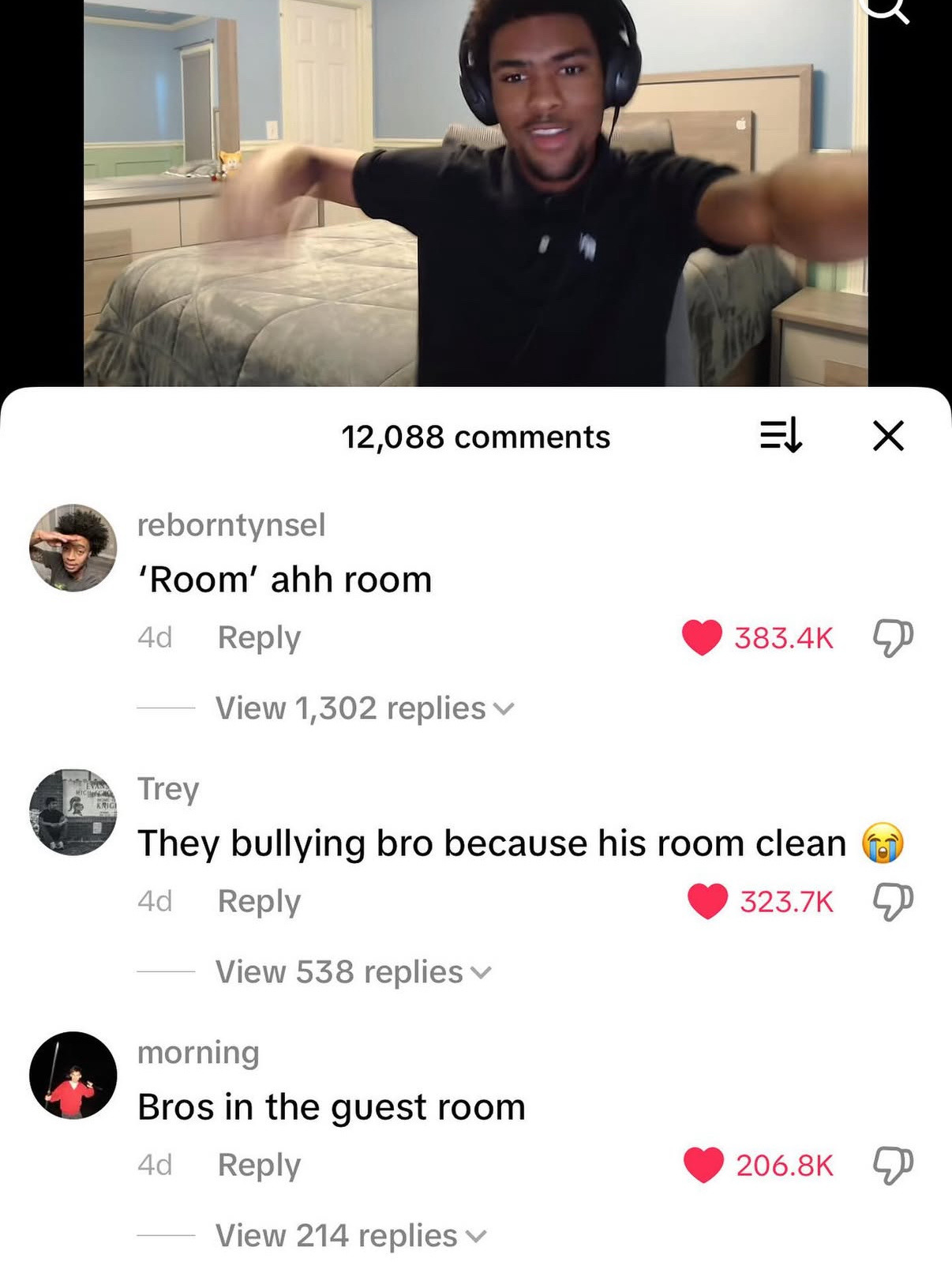The height and width of the screenshot is (1262, 952).
Task: Open morning's profile picture
Action: [x=73, y=1075]
